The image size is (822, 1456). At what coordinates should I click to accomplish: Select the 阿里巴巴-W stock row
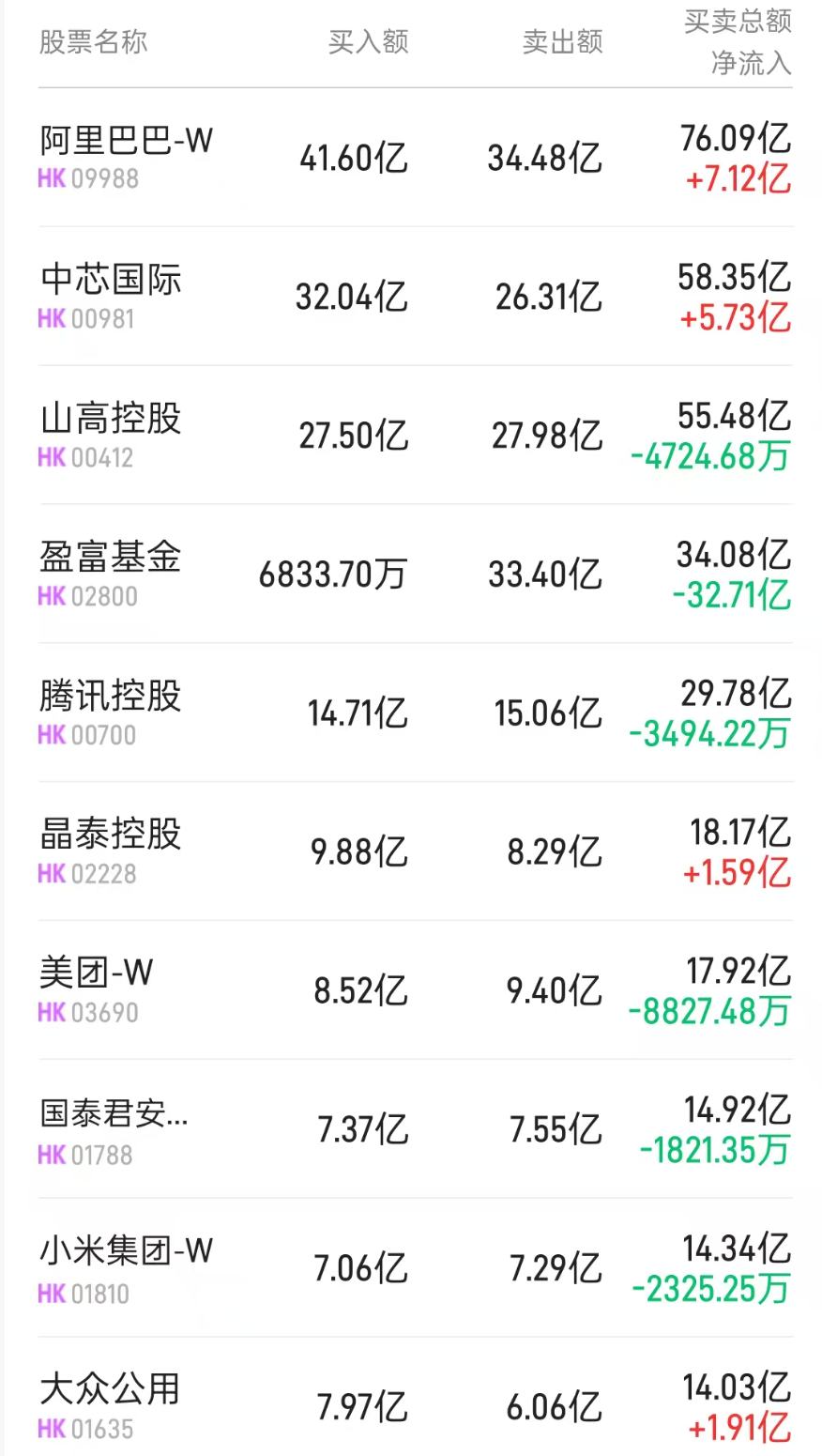coord(124,141)
